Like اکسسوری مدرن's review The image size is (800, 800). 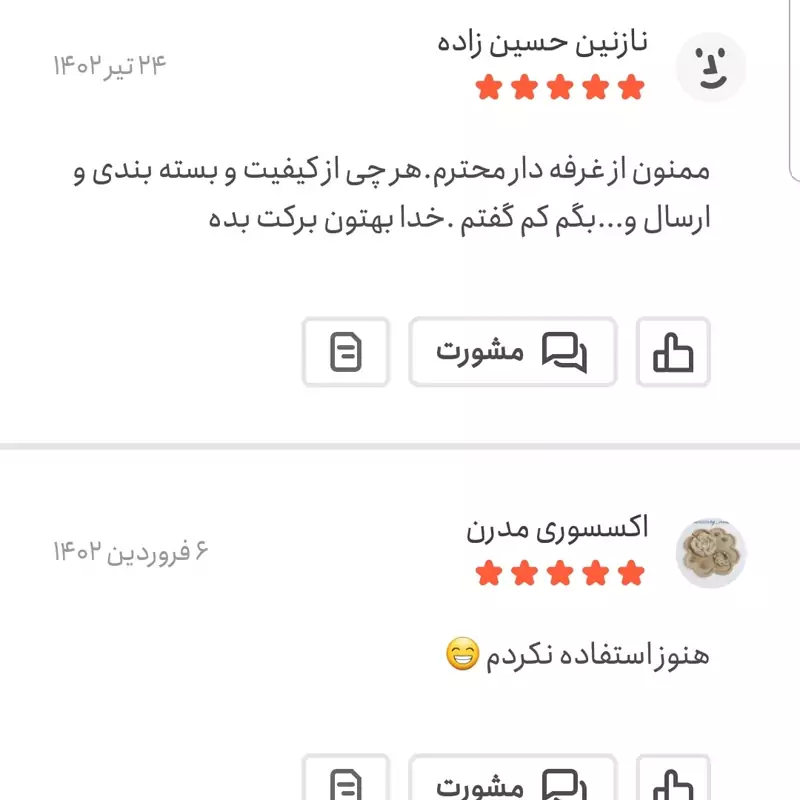673,782
